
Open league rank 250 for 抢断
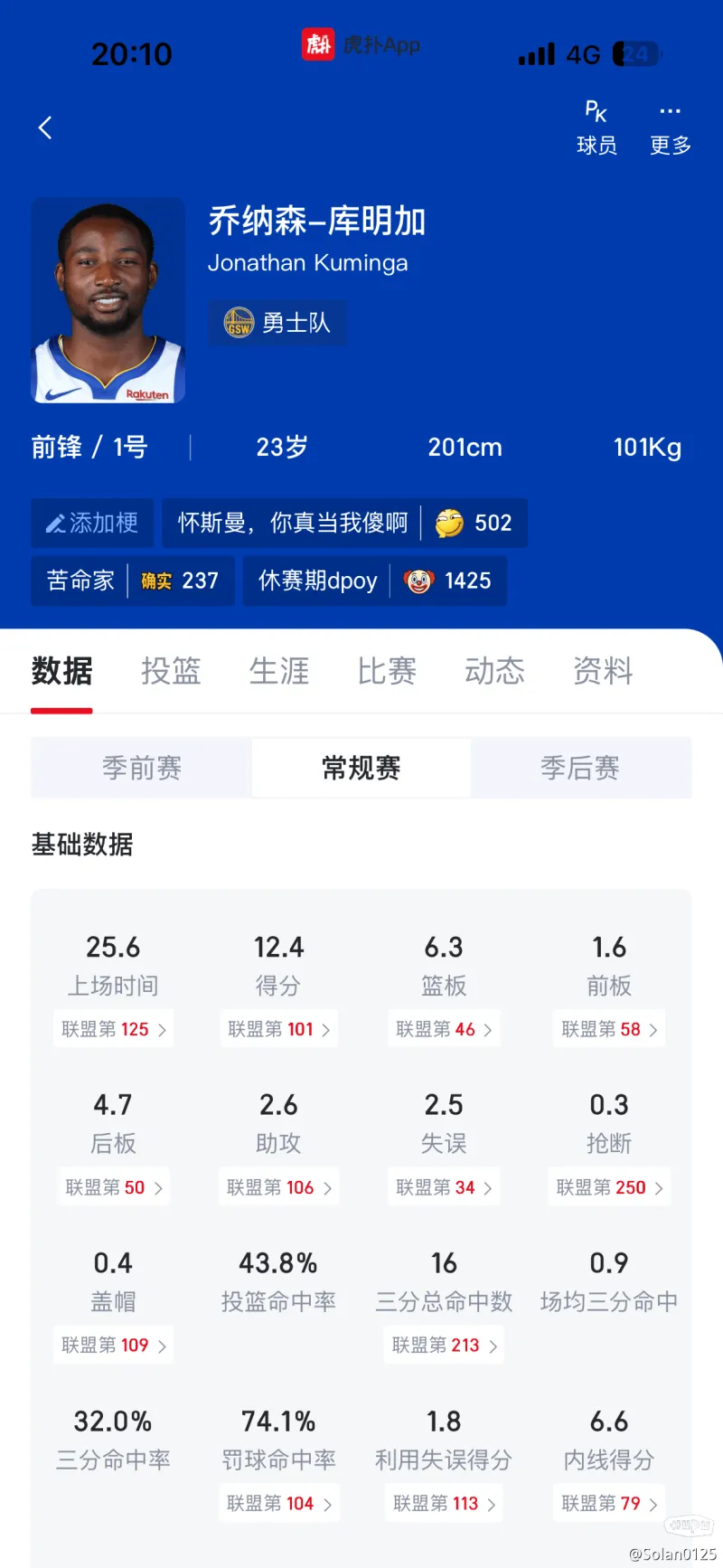click(609, 1187)
